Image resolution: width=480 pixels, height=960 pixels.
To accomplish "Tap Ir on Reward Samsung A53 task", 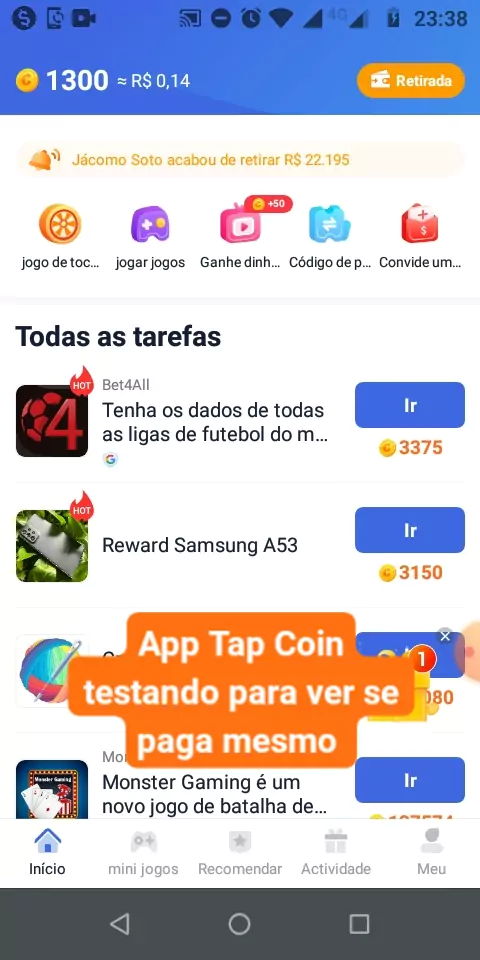I will [x=410, y=530].
